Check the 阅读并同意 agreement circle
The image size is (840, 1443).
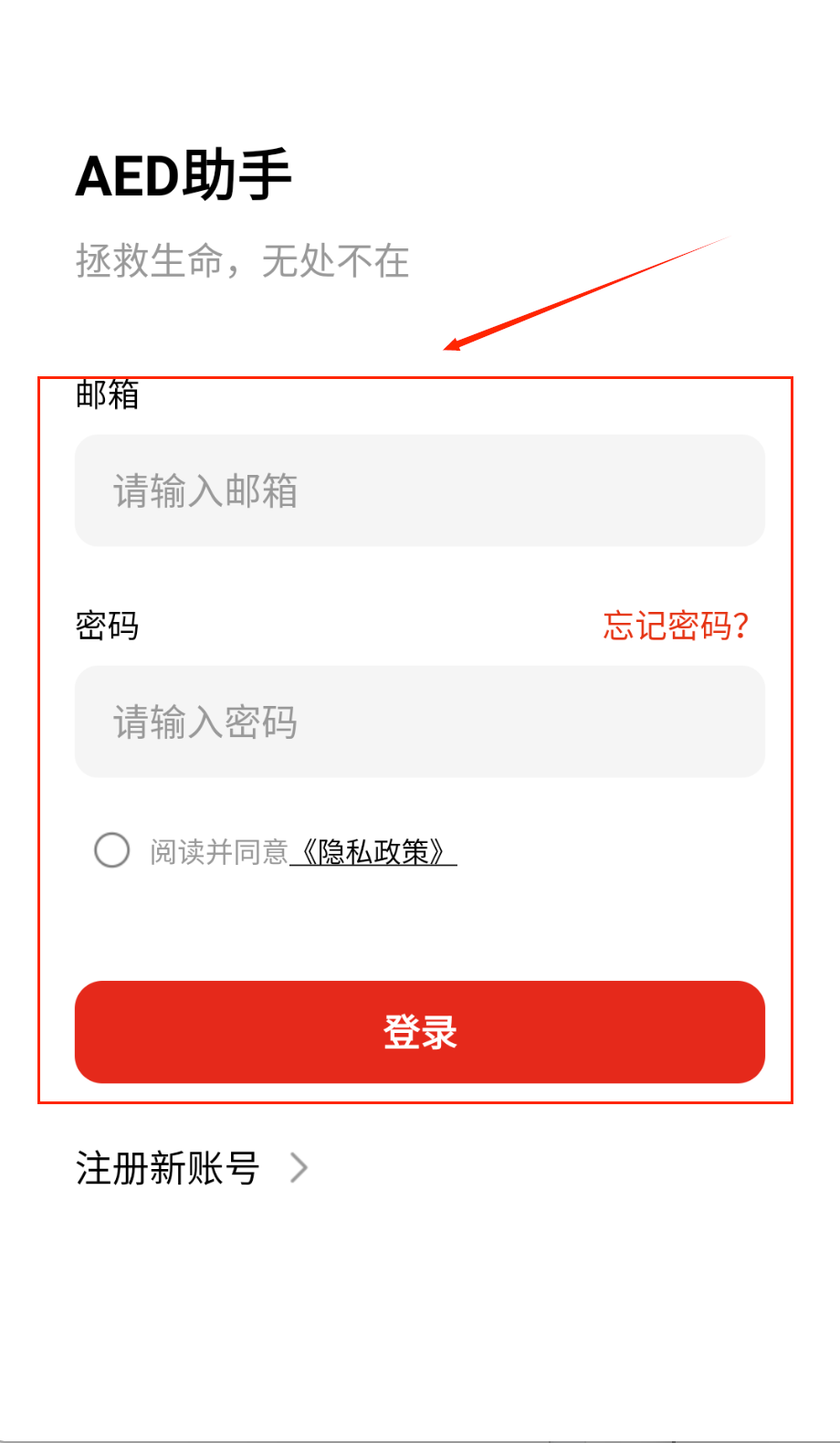point(112,850)
